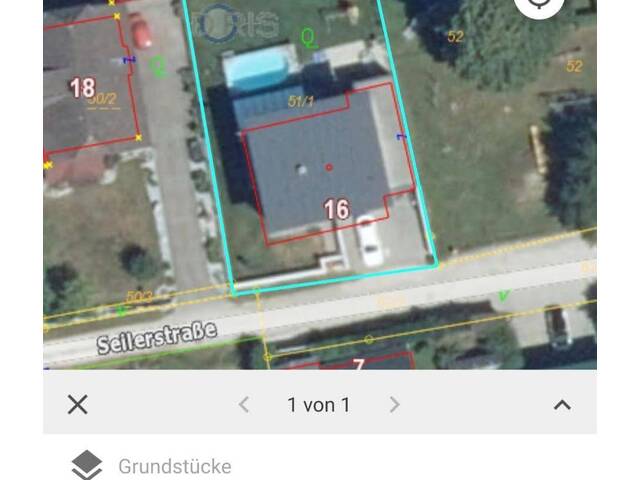Tap the locate me button
640x480 pixels.
coord(538,5)
